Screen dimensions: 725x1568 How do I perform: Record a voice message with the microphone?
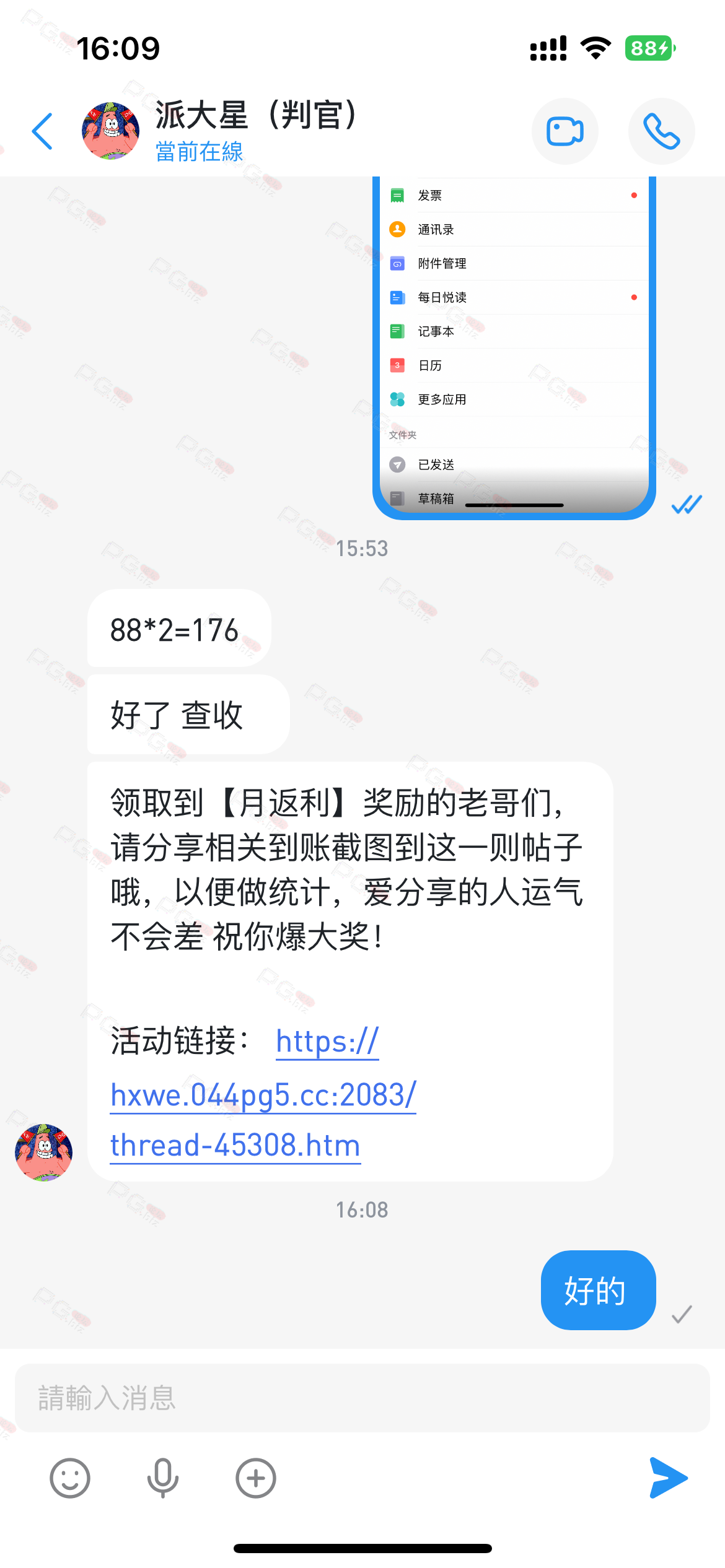point(163,1478)
